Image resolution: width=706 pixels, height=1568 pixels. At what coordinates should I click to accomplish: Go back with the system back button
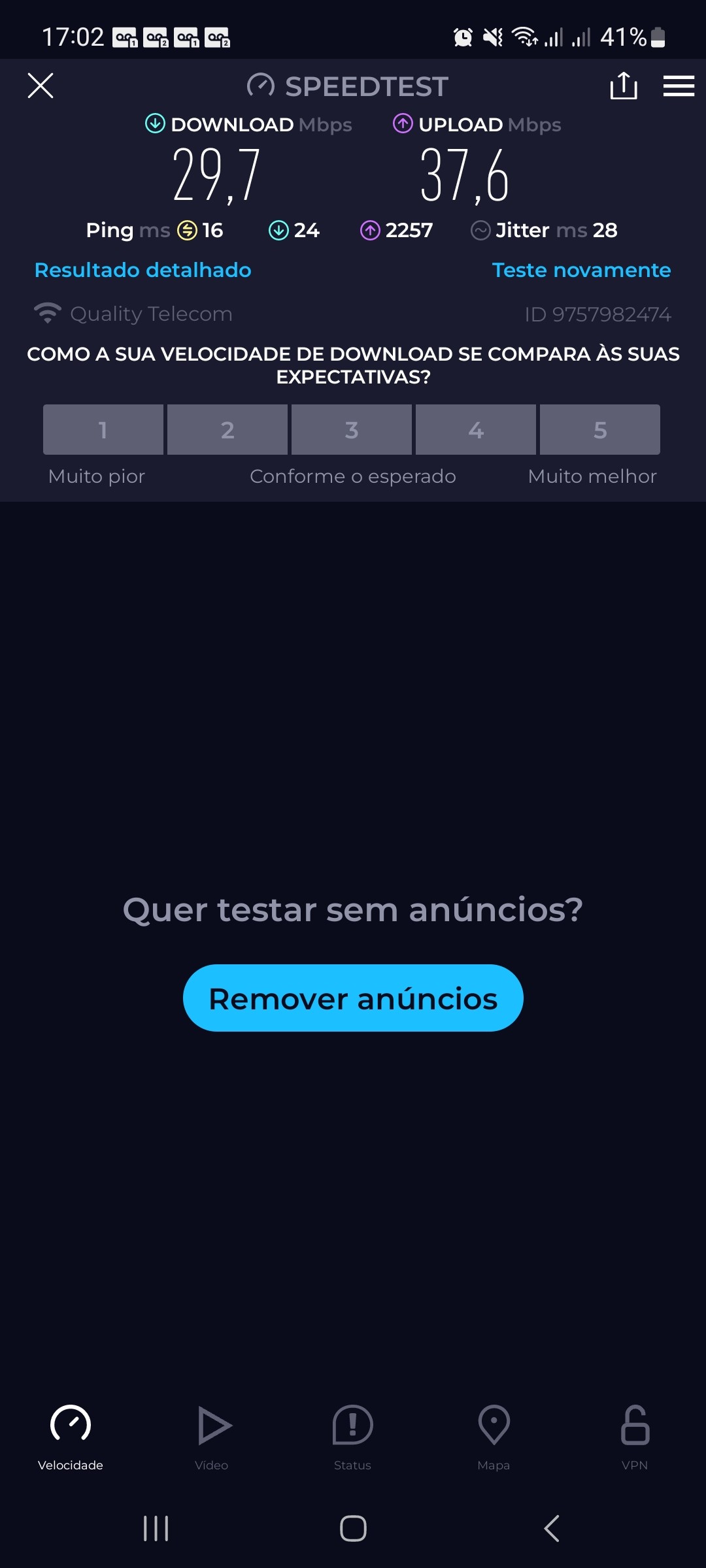coord(552,1528)
